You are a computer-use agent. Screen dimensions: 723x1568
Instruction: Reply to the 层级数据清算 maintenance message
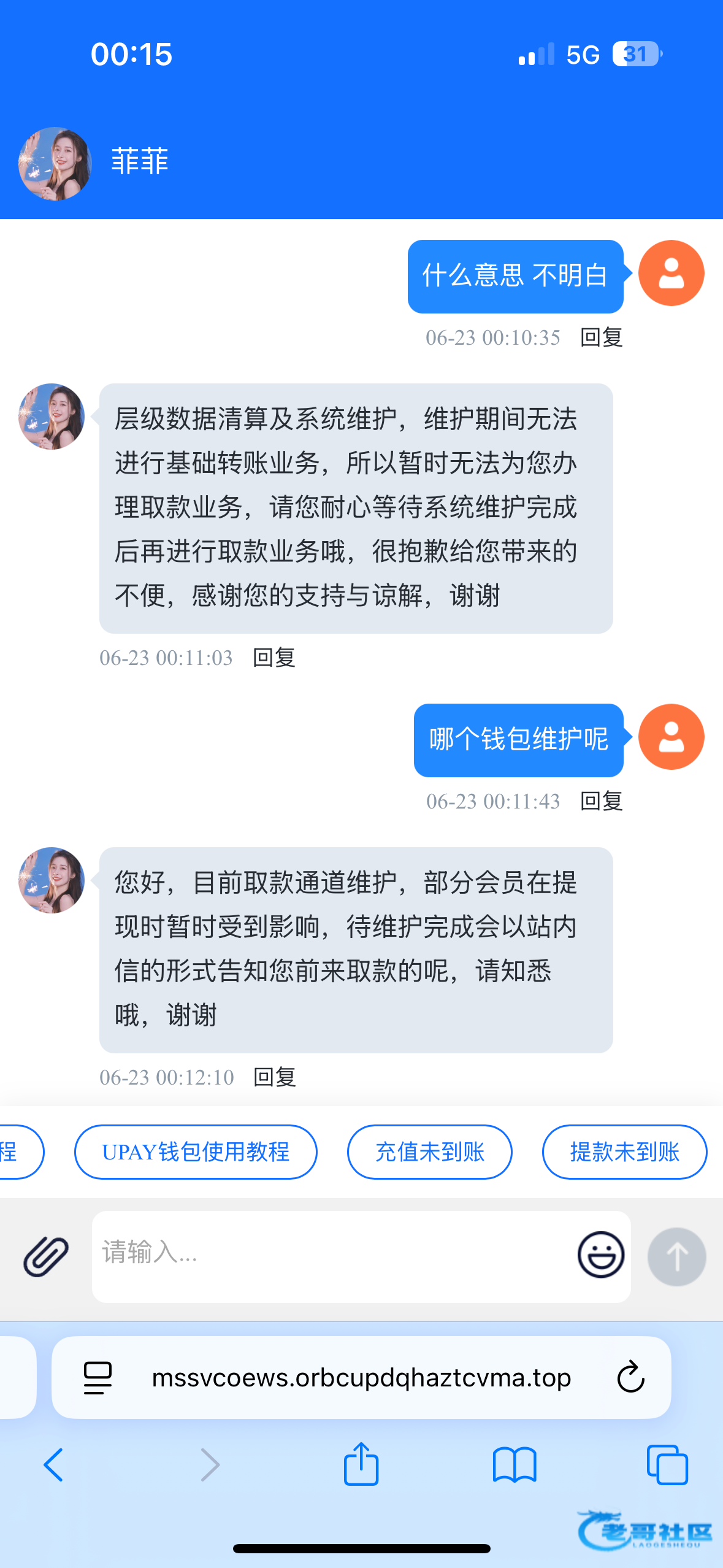[x=274, y=658]
